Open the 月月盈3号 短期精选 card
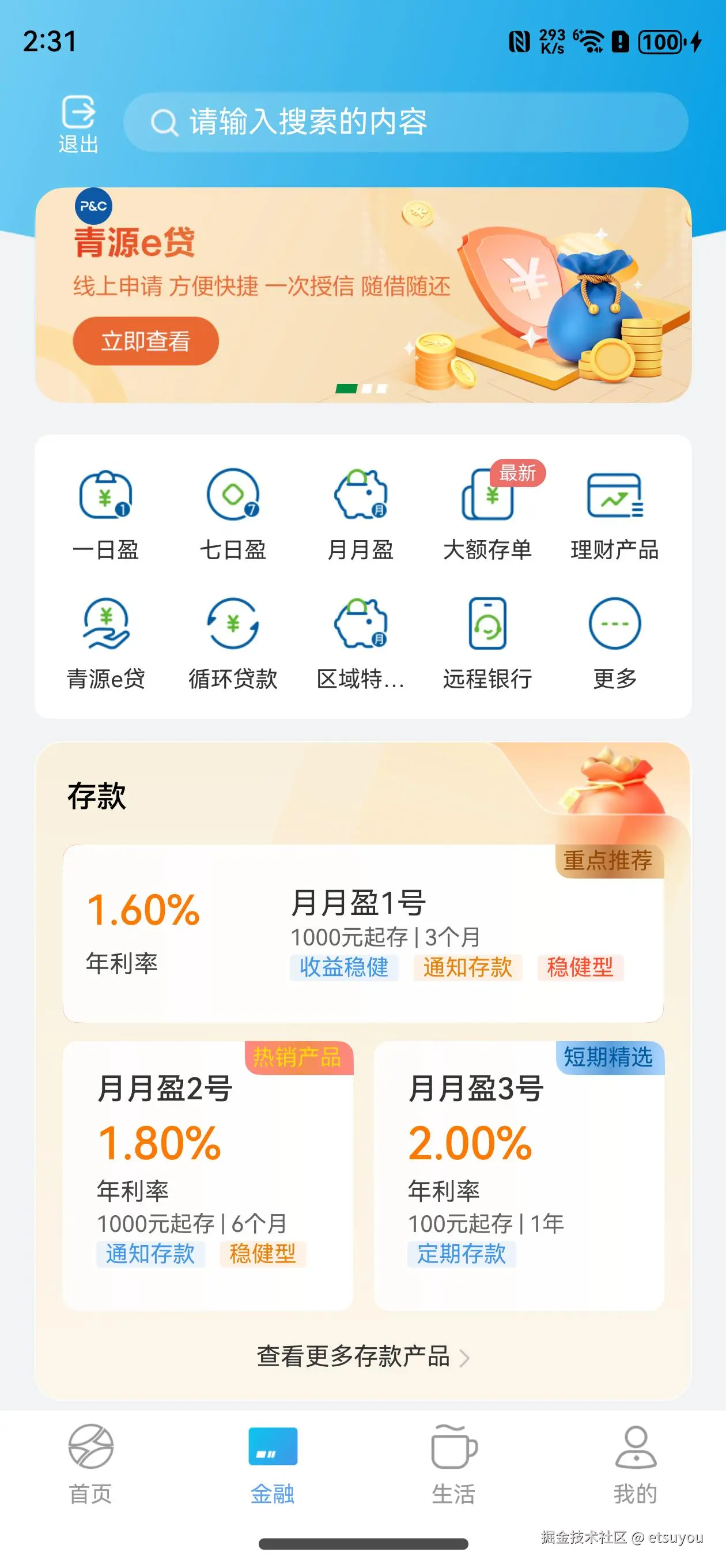 point(519,1175)
